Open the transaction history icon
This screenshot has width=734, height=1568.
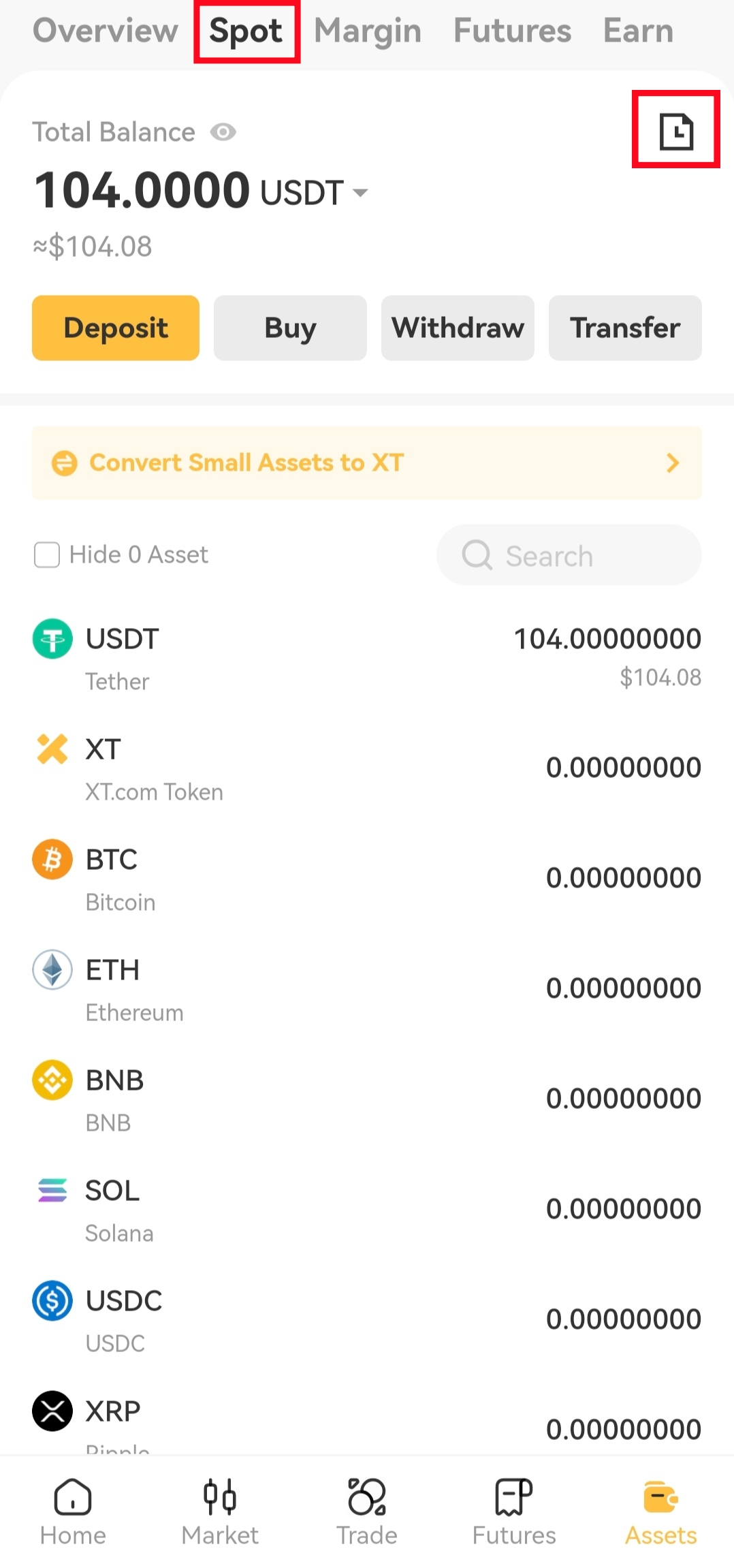tap(675, 130)
